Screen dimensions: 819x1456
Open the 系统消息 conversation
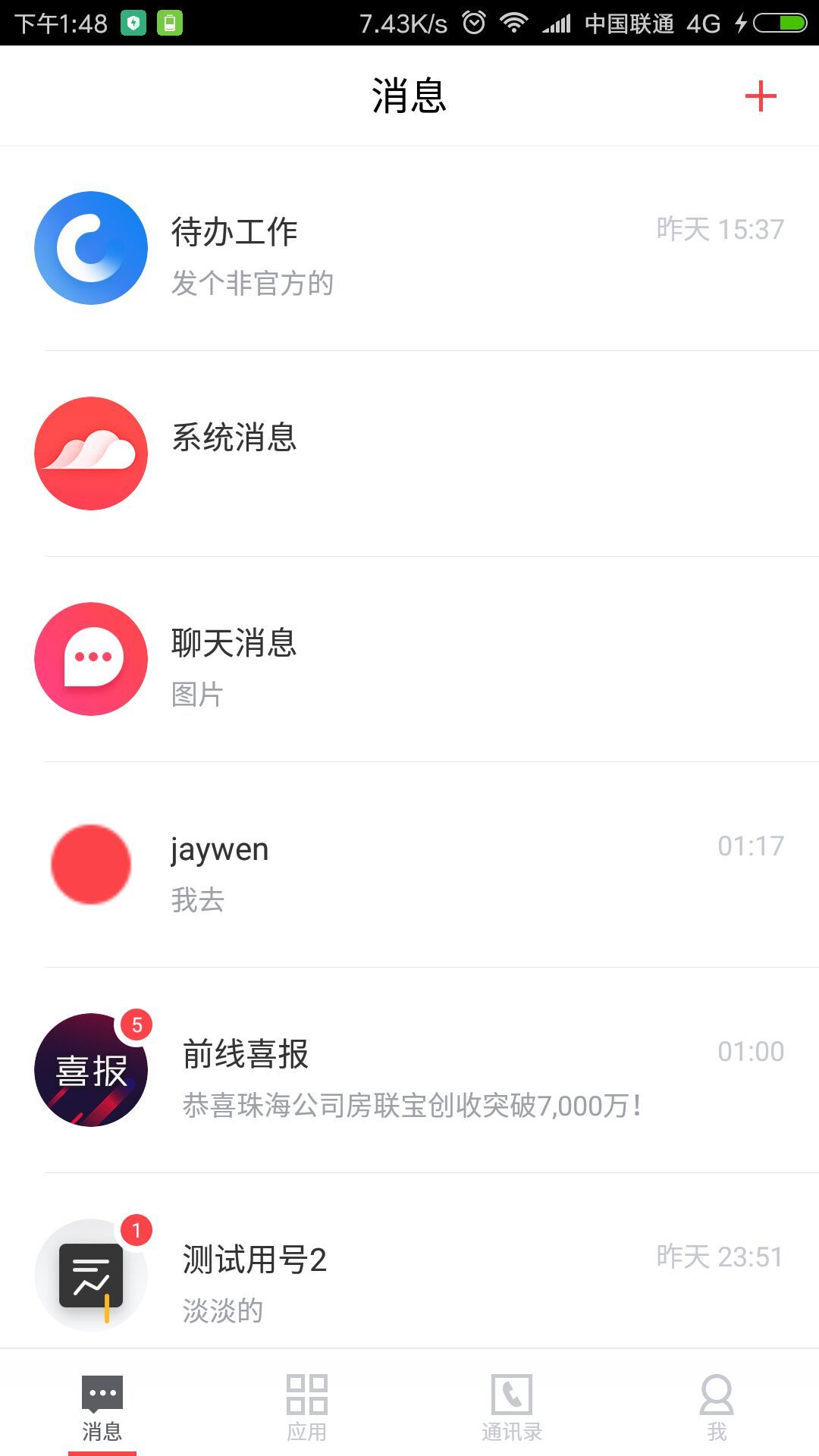[409, 453]
